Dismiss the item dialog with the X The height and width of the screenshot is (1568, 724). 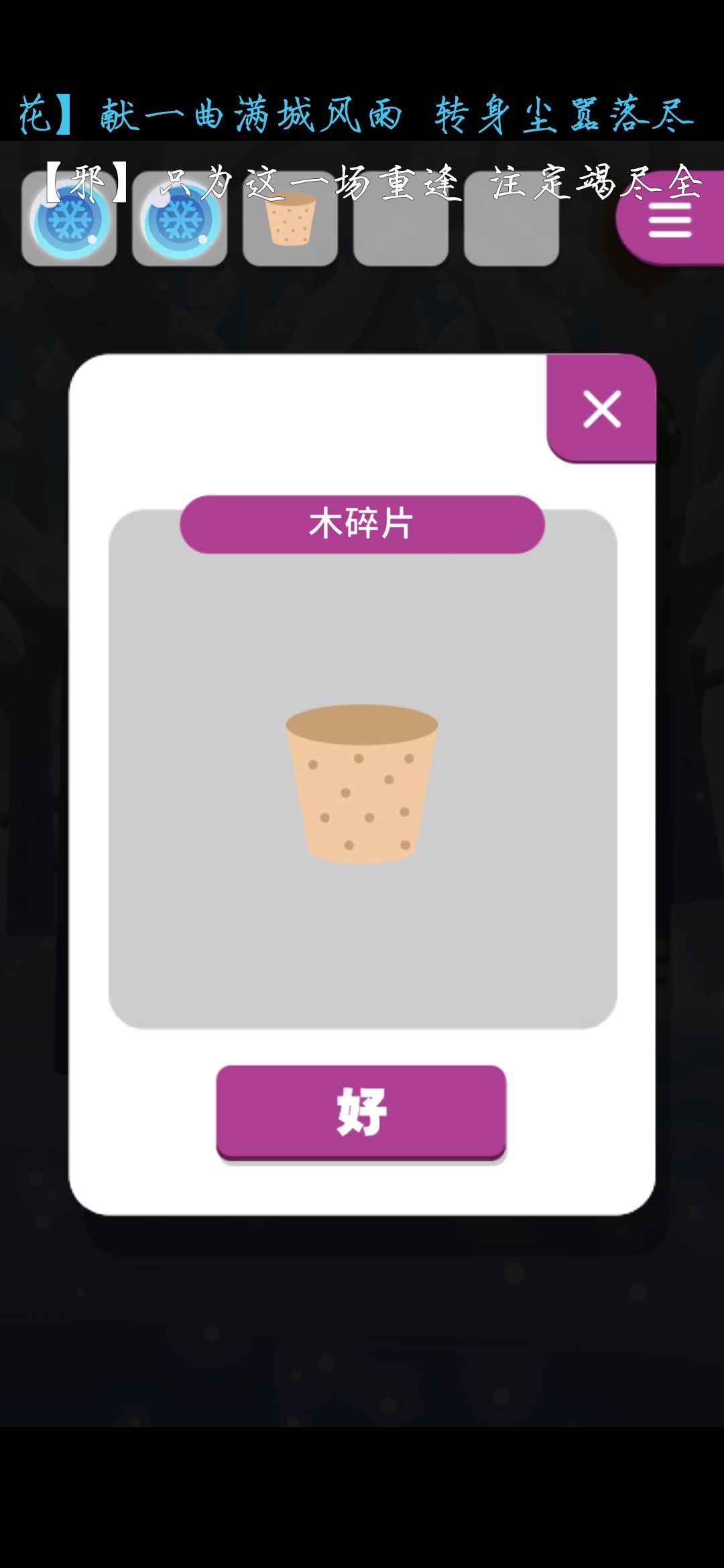[x=602, y=410]
